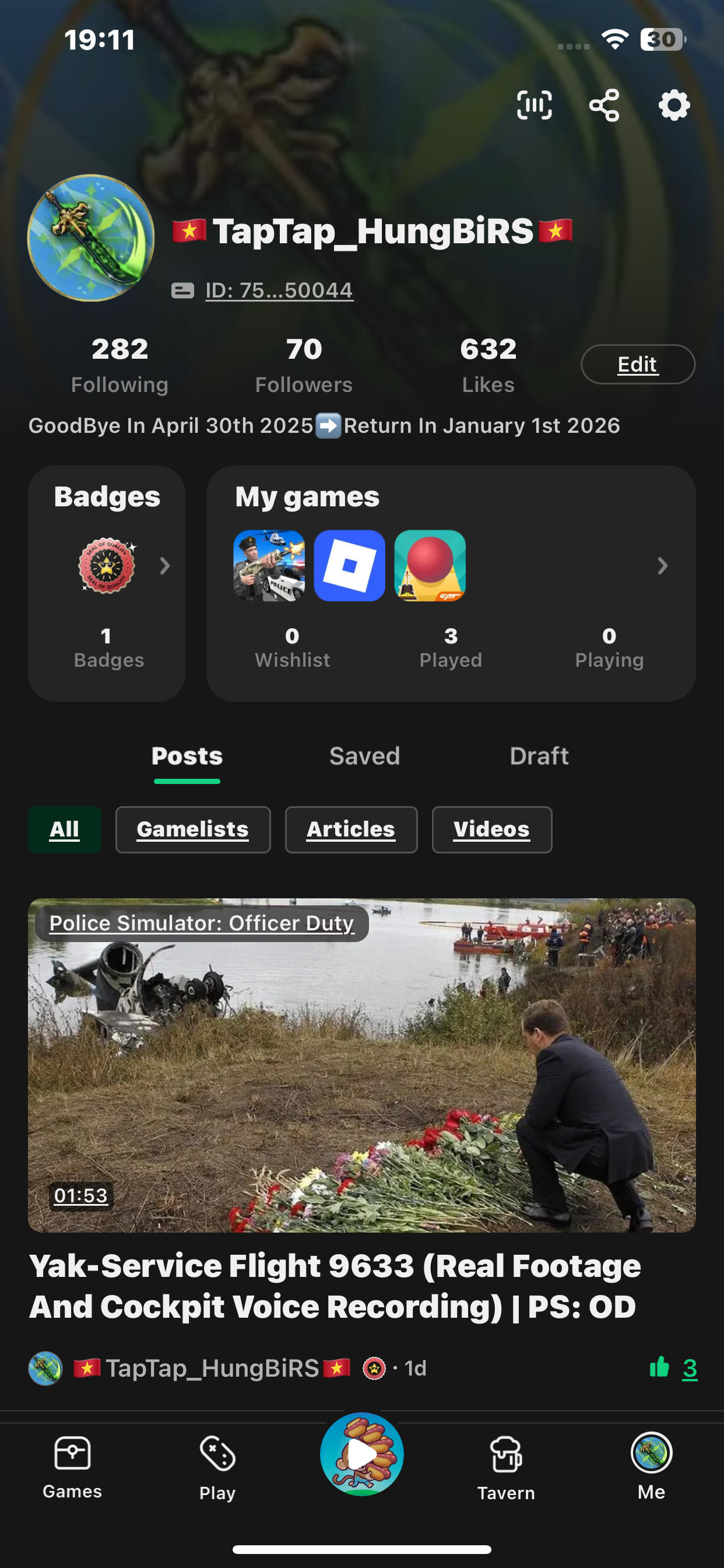The height and width of the screenshot is (1568, 724).
Task: Filter posts by Articles
Action: [x=350, y=829]
